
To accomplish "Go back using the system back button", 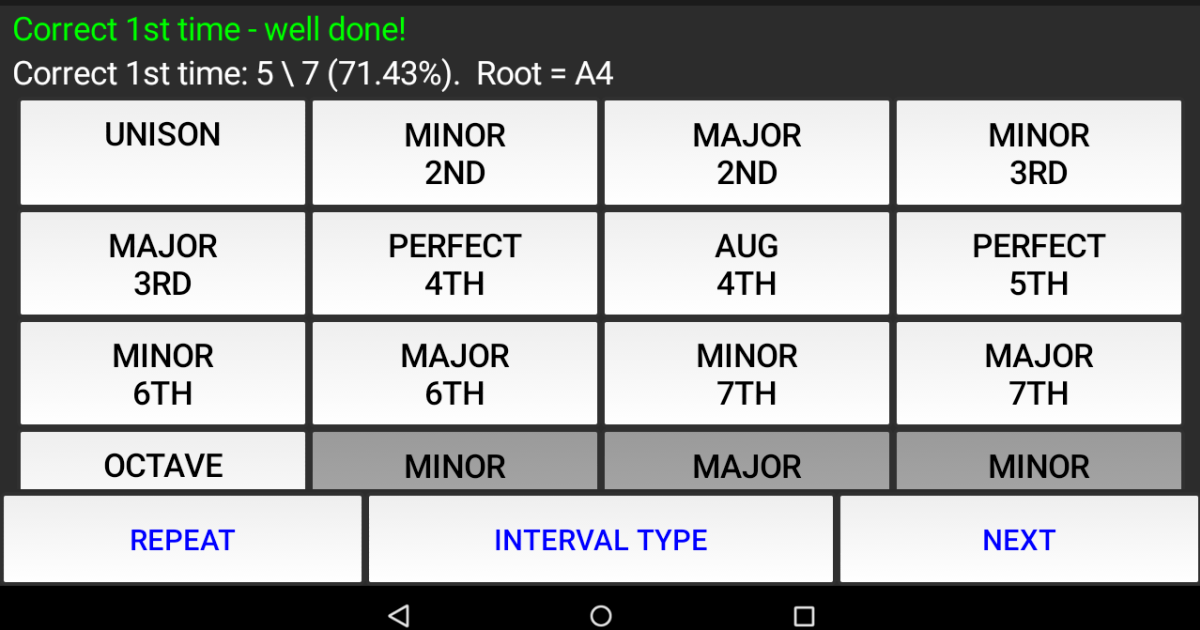I will [398, 615].
